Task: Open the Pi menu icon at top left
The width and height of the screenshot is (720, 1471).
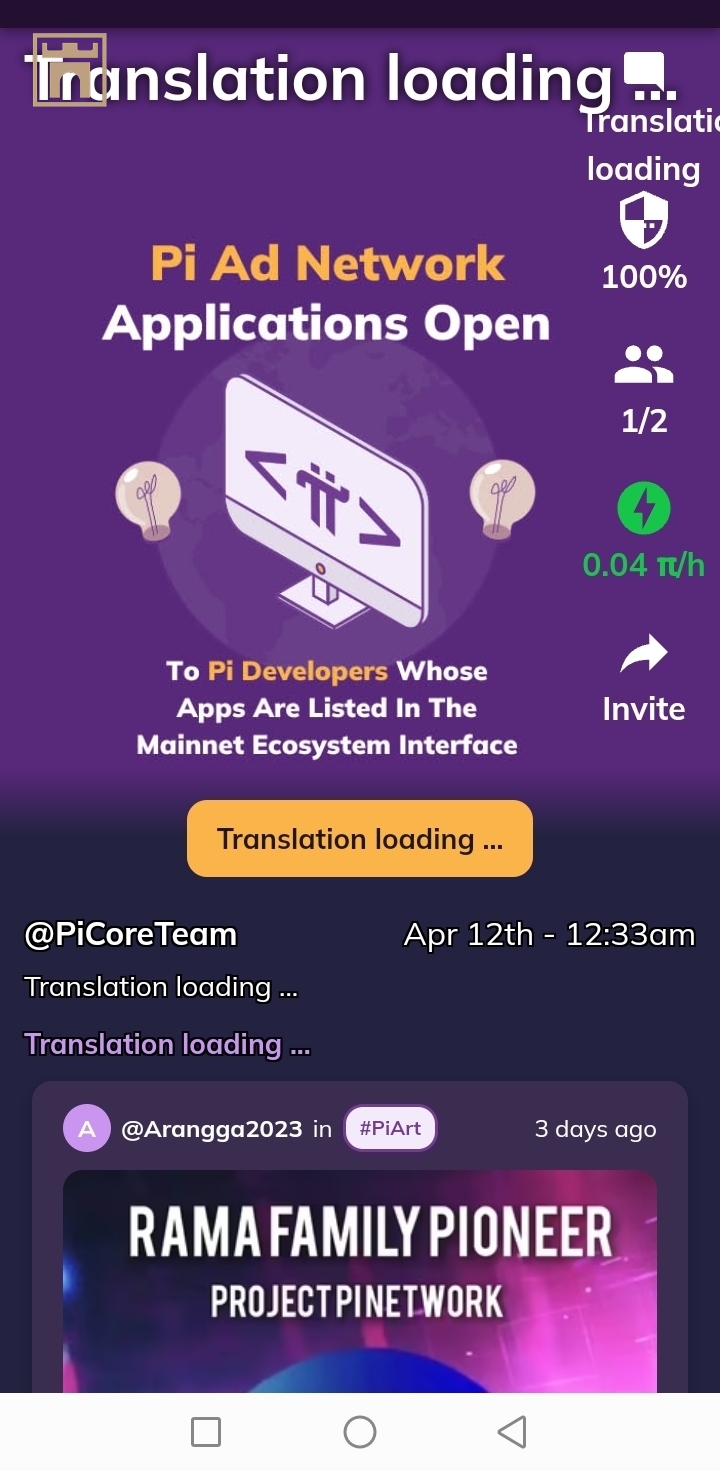Action: (x=69, y=69)
